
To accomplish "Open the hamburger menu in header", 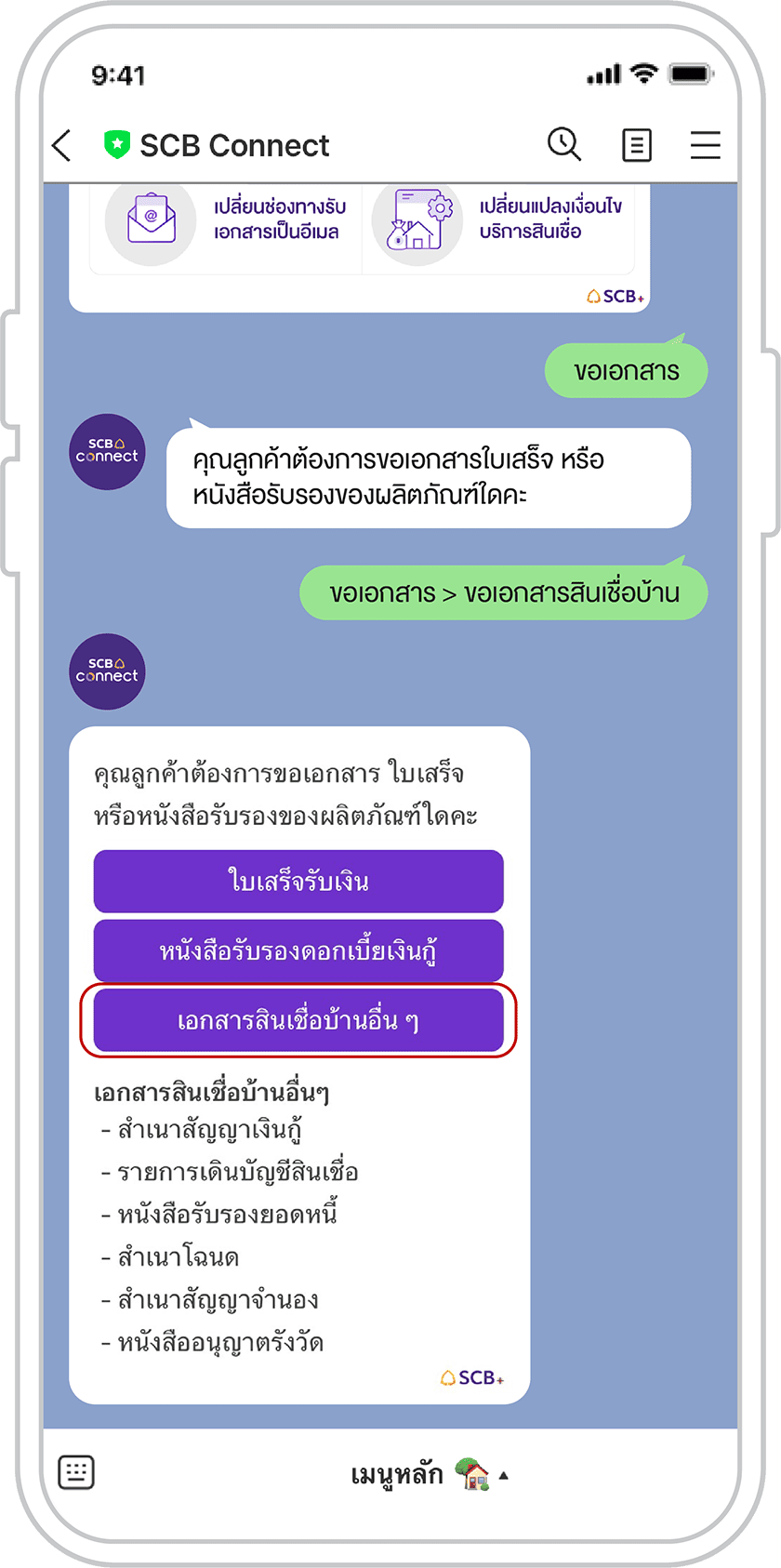I will point(705,146).
